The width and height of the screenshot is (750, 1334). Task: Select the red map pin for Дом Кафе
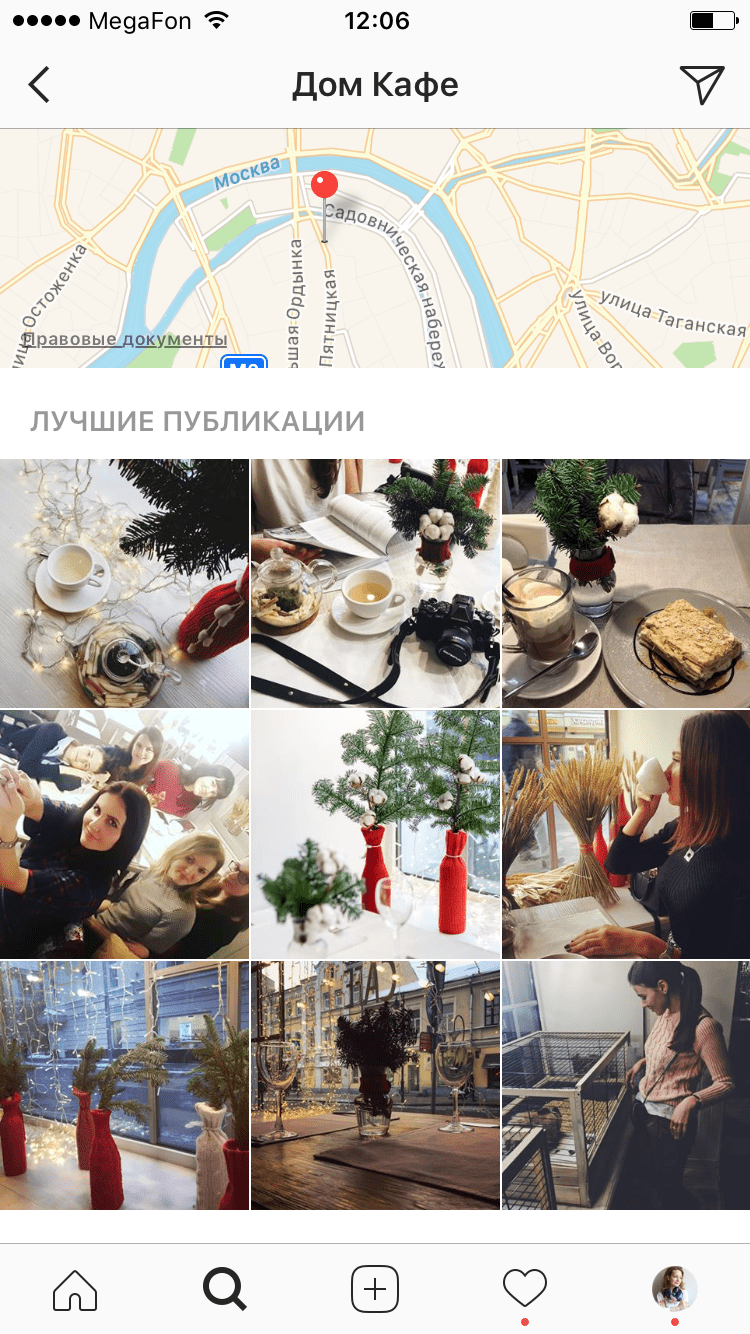tap(324, 185)
